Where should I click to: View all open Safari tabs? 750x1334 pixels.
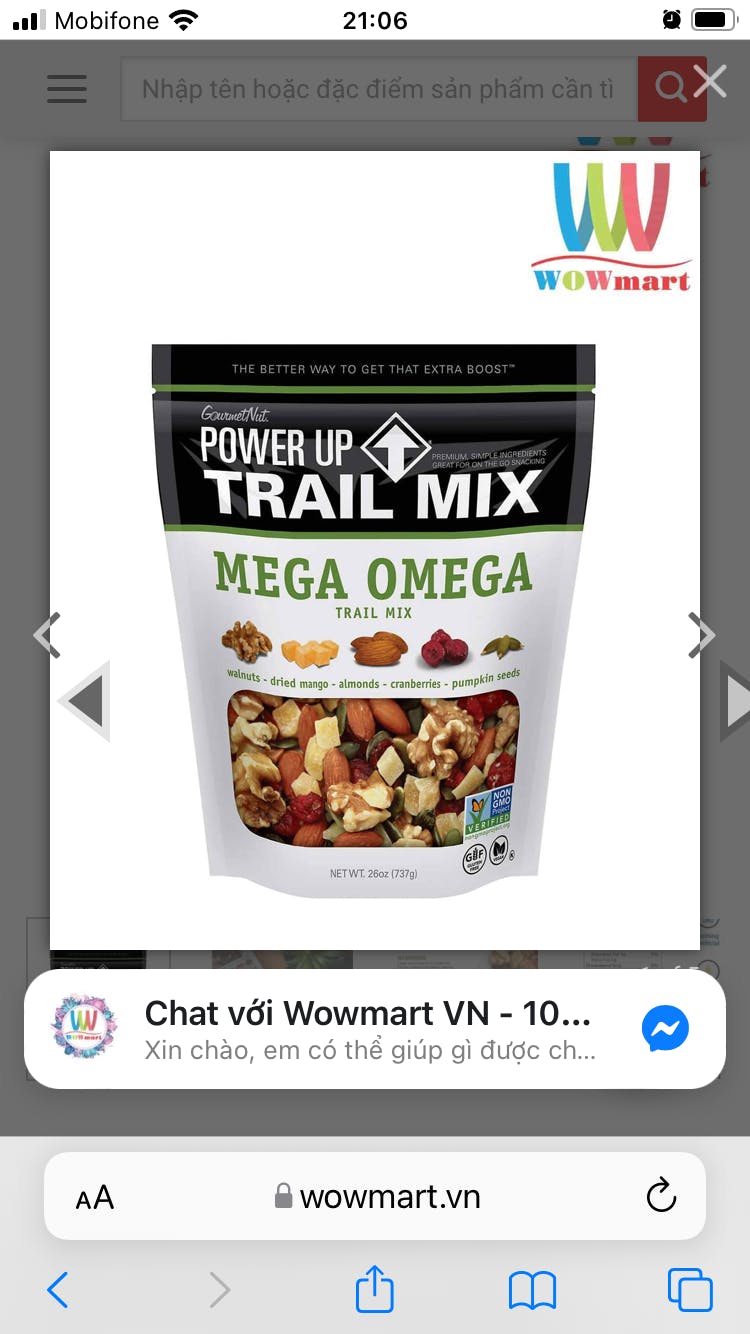(690, 1290)
